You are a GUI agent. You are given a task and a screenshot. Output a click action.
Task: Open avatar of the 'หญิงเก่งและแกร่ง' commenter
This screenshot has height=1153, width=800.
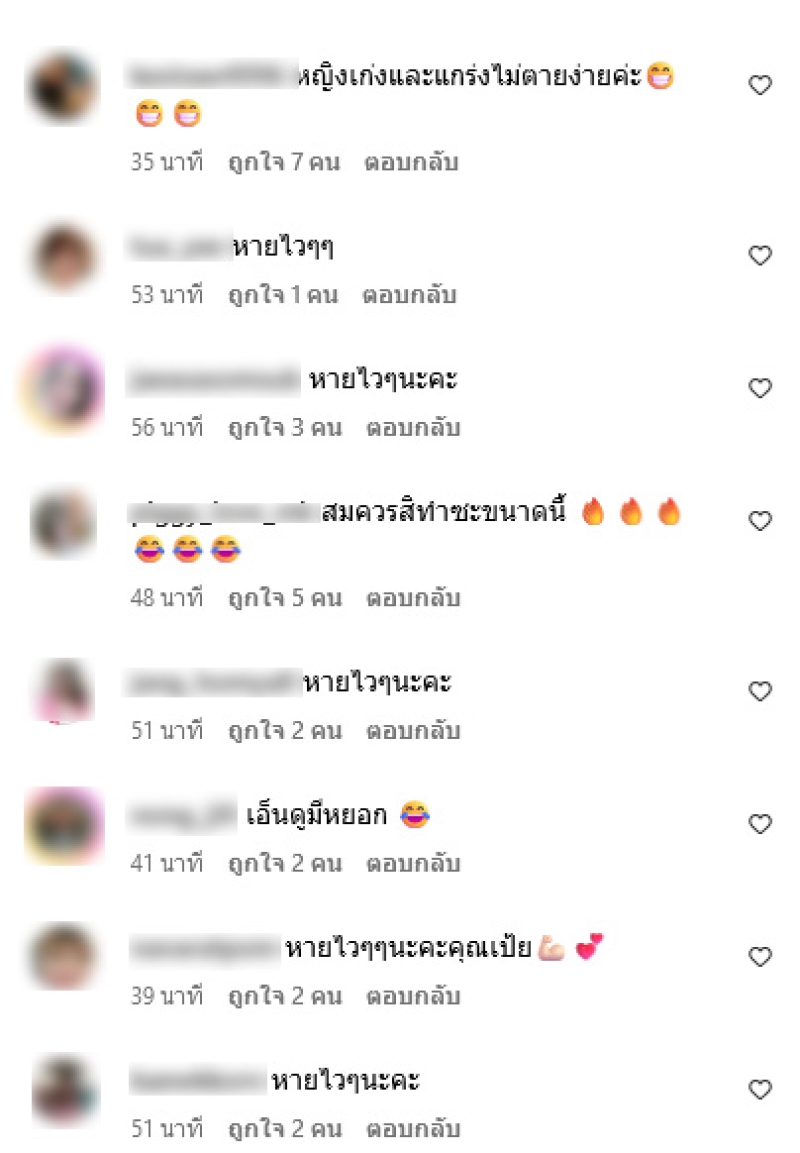click(64, 88)
